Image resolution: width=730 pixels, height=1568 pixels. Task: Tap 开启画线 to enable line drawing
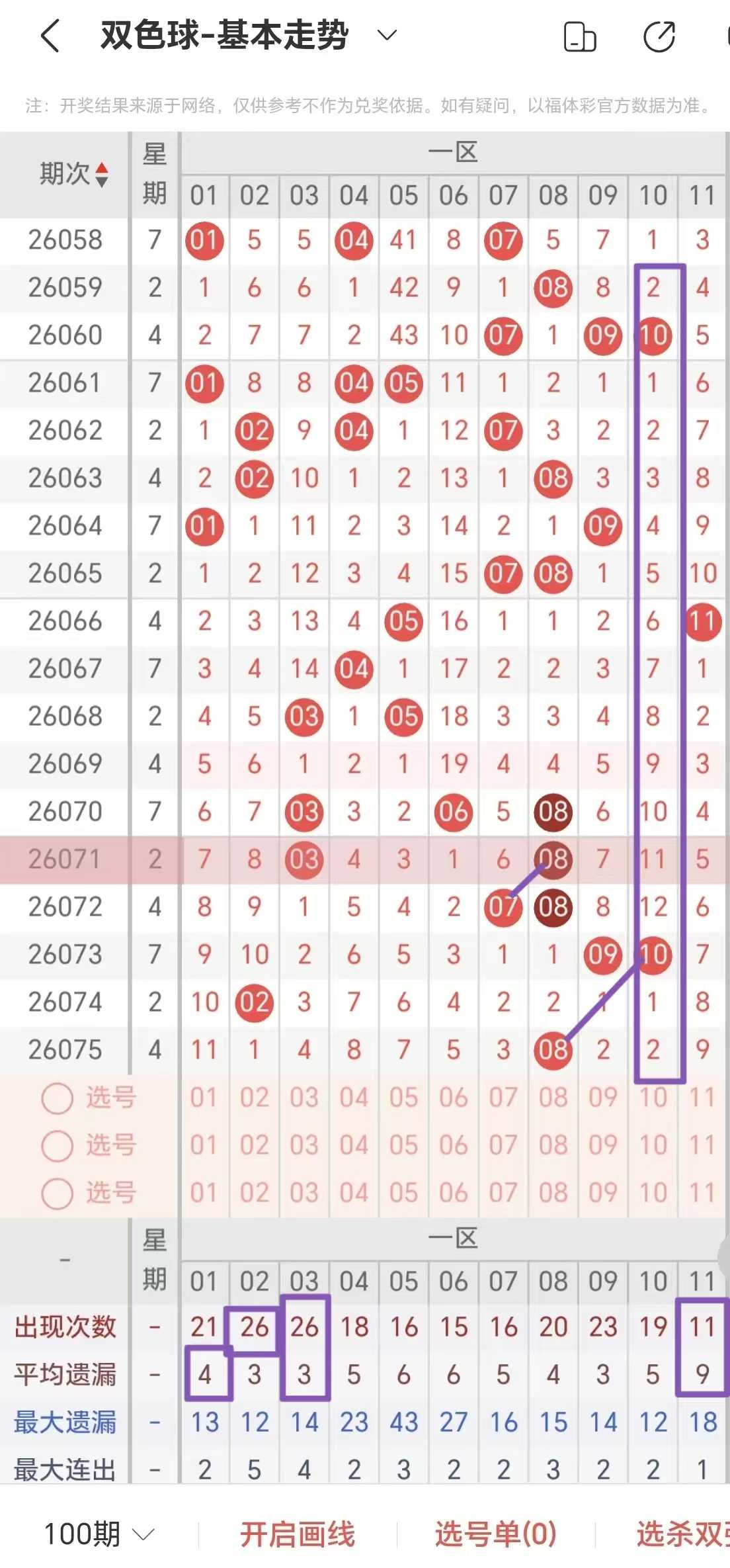point(298,1534)
